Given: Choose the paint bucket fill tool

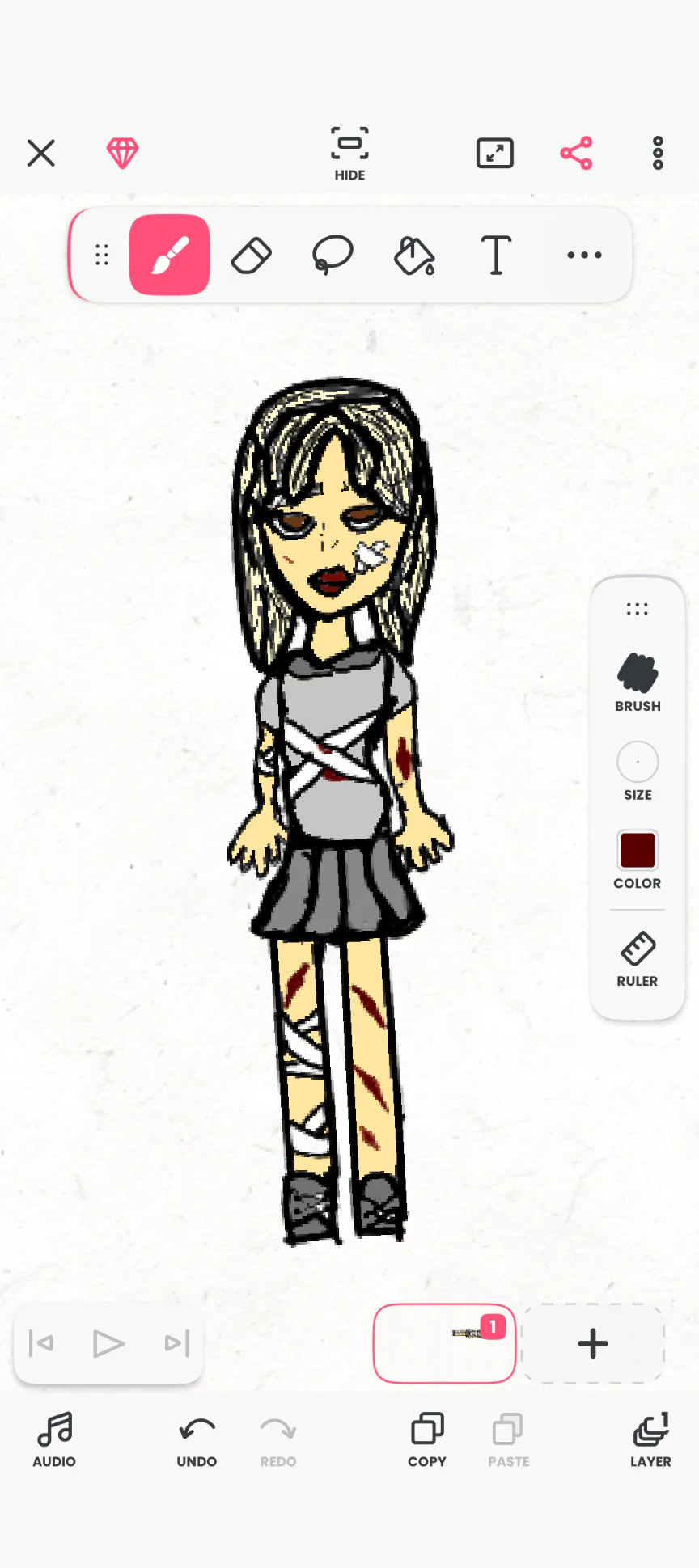Looking at the screenshot, I should point(414,256).
